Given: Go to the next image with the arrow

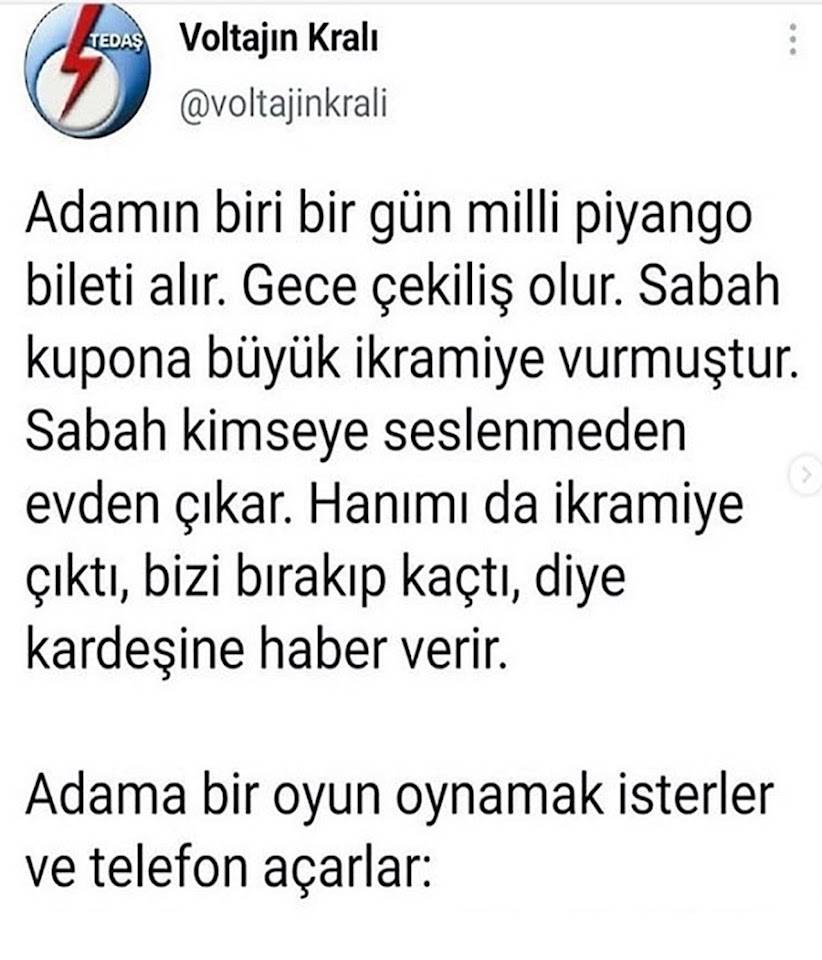Looking at the screenshot, I should (x=804, y=477).
